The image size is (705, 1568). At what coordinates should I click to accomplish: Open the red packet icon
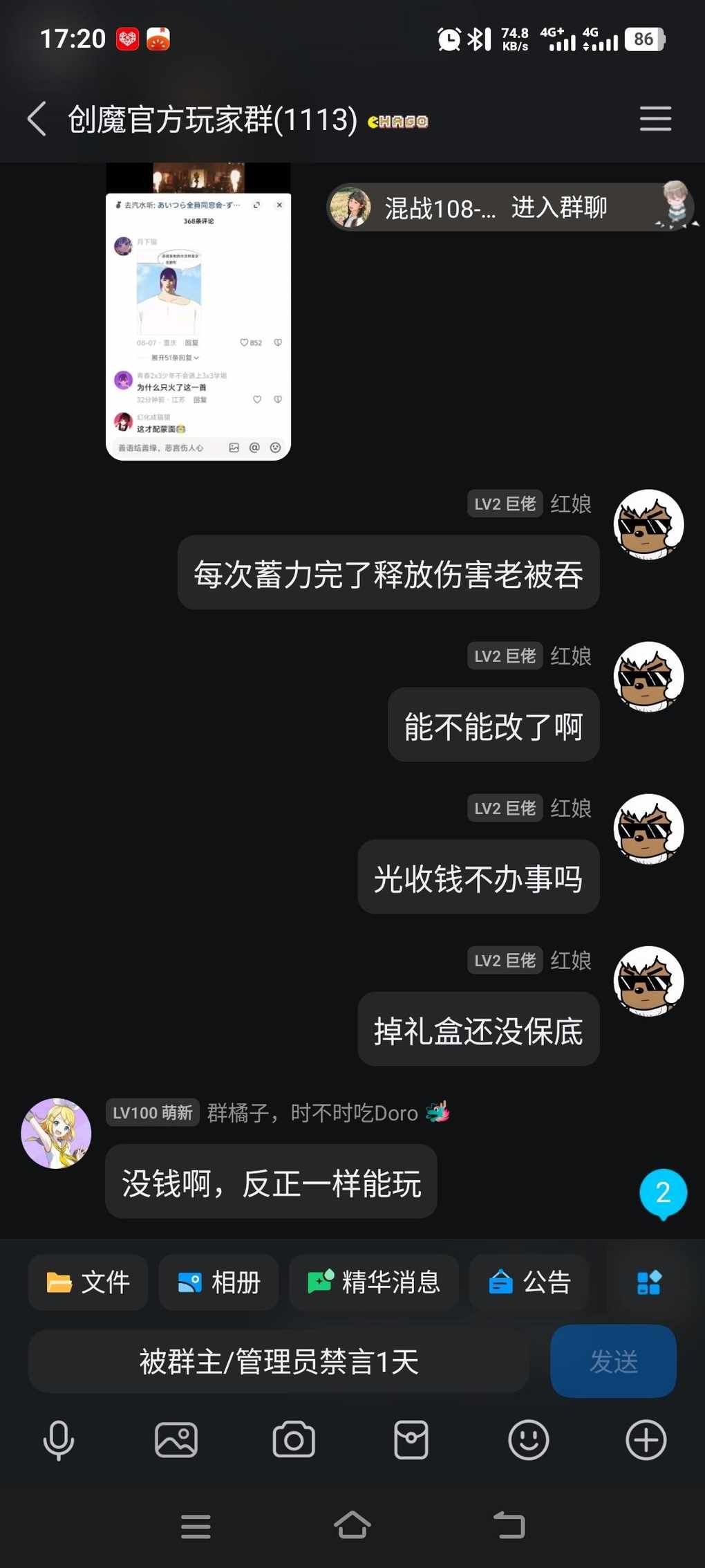[411, 1440]
